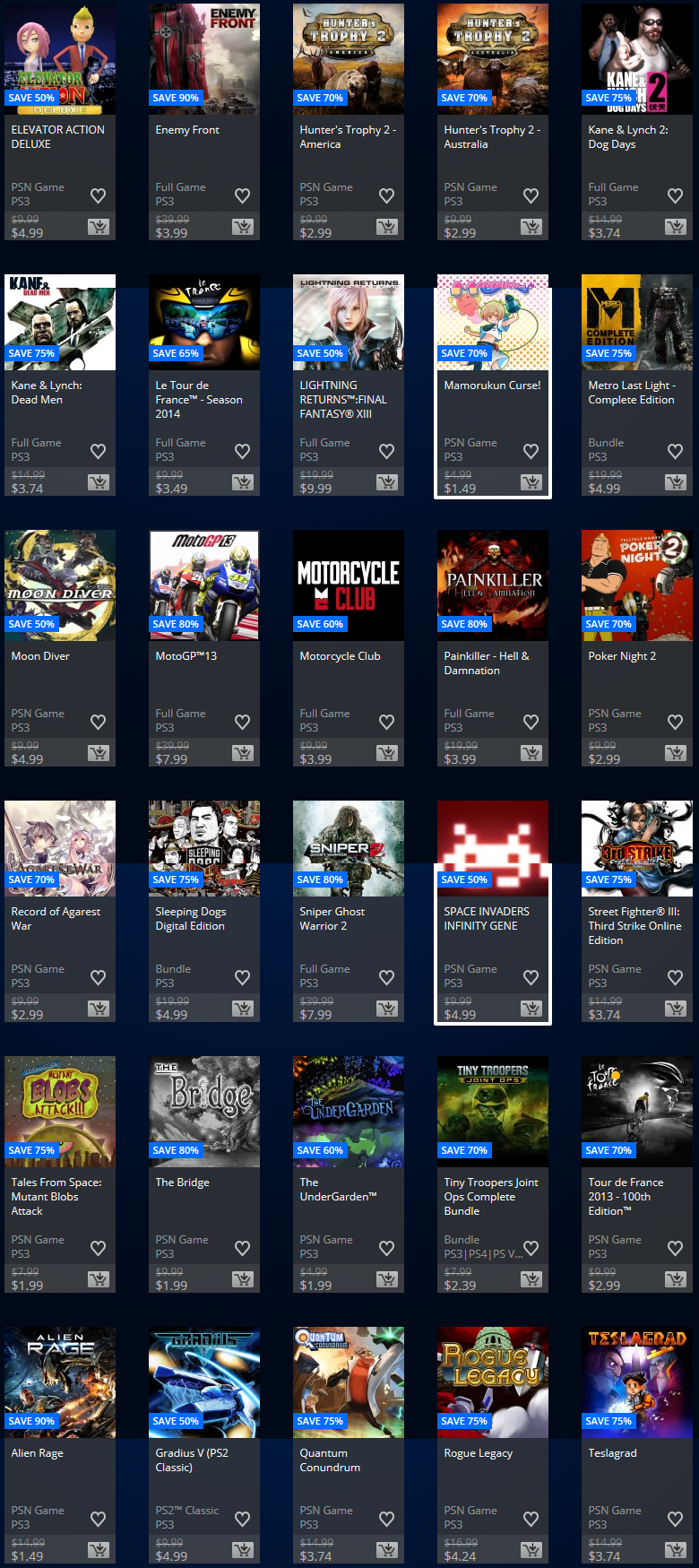Open the Rogue Legacy game tile
Image resolution: width=699 pixels, height=1568 pixels.
492,1382
